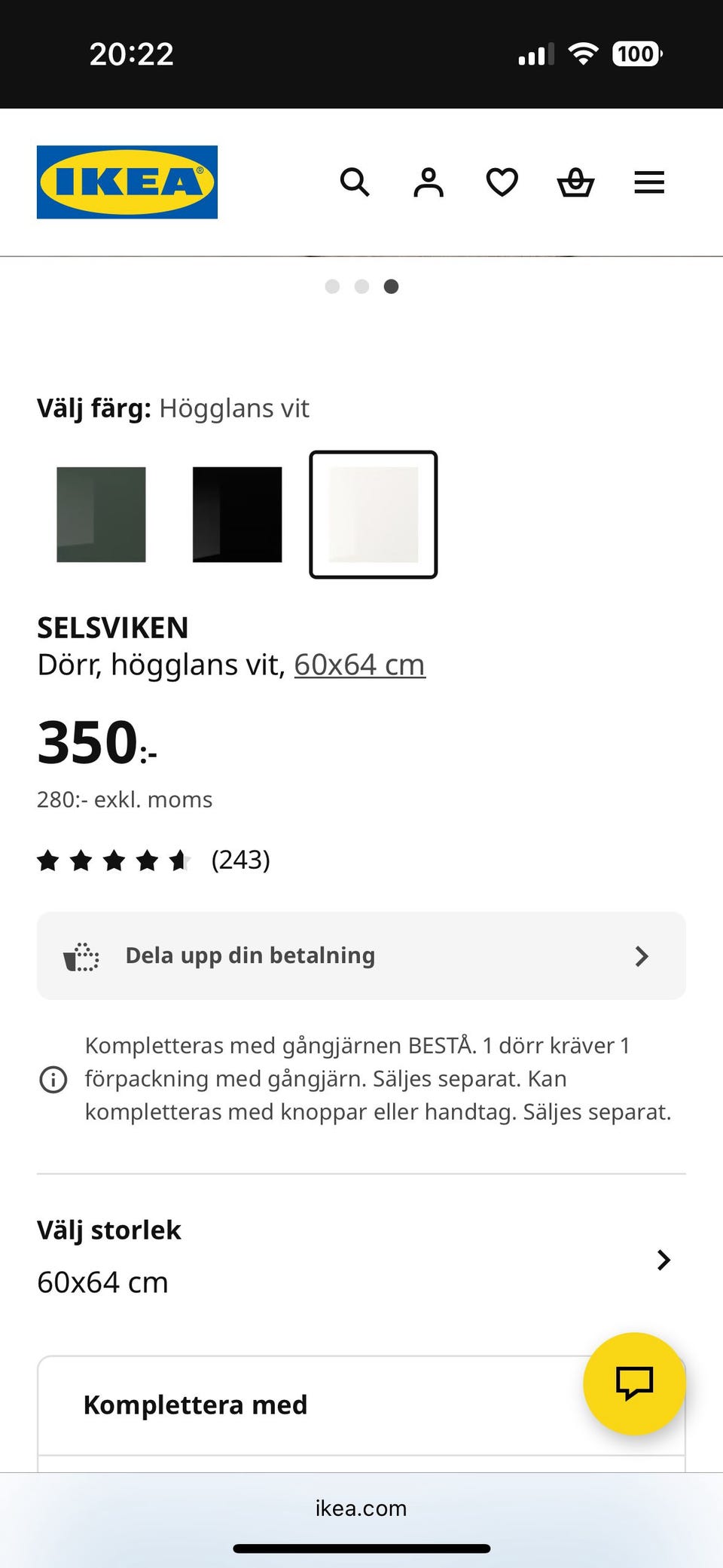Select the dark olive-green door color
This screenshot has width=723, height=1568.
(x=101, y=515)
